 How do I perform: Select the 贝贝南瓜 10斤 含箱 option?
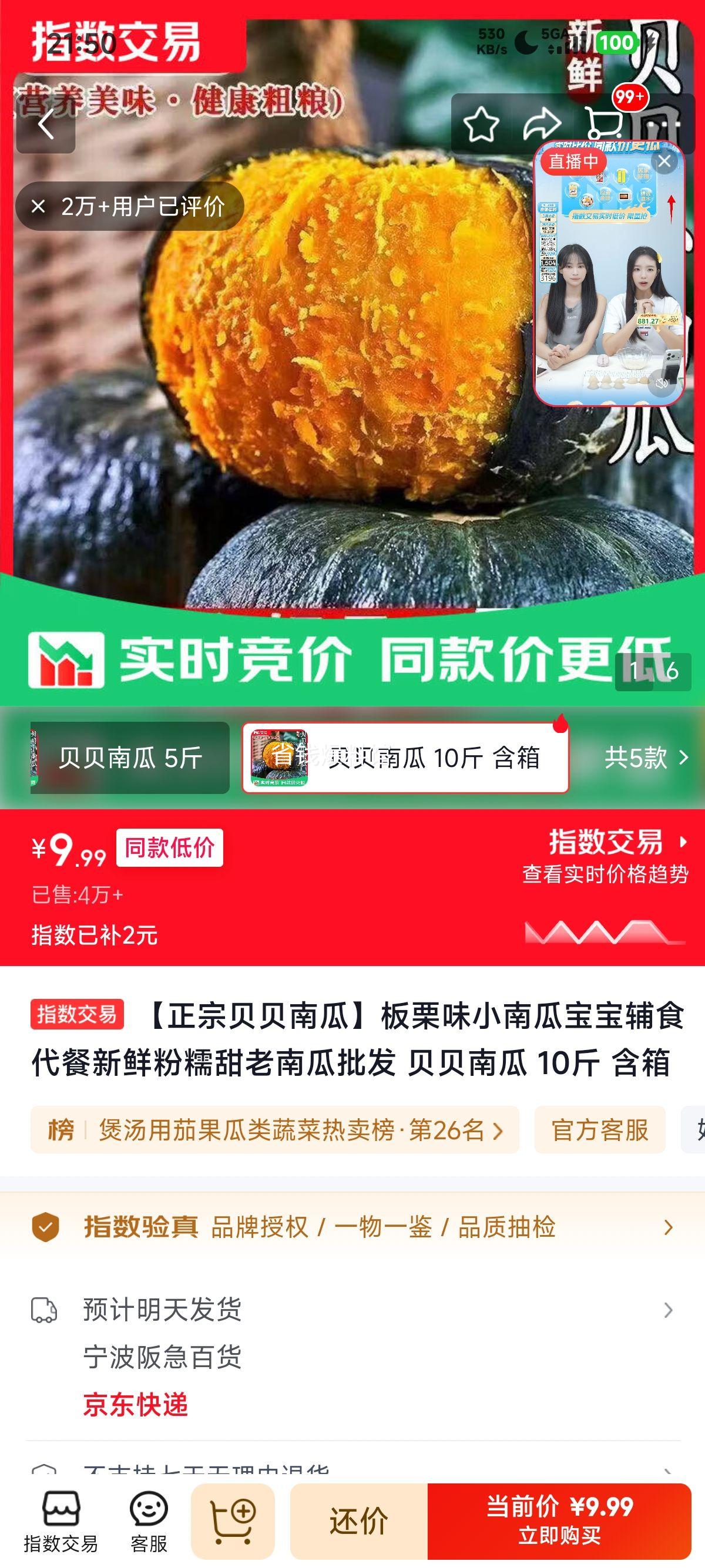[405, 758]
